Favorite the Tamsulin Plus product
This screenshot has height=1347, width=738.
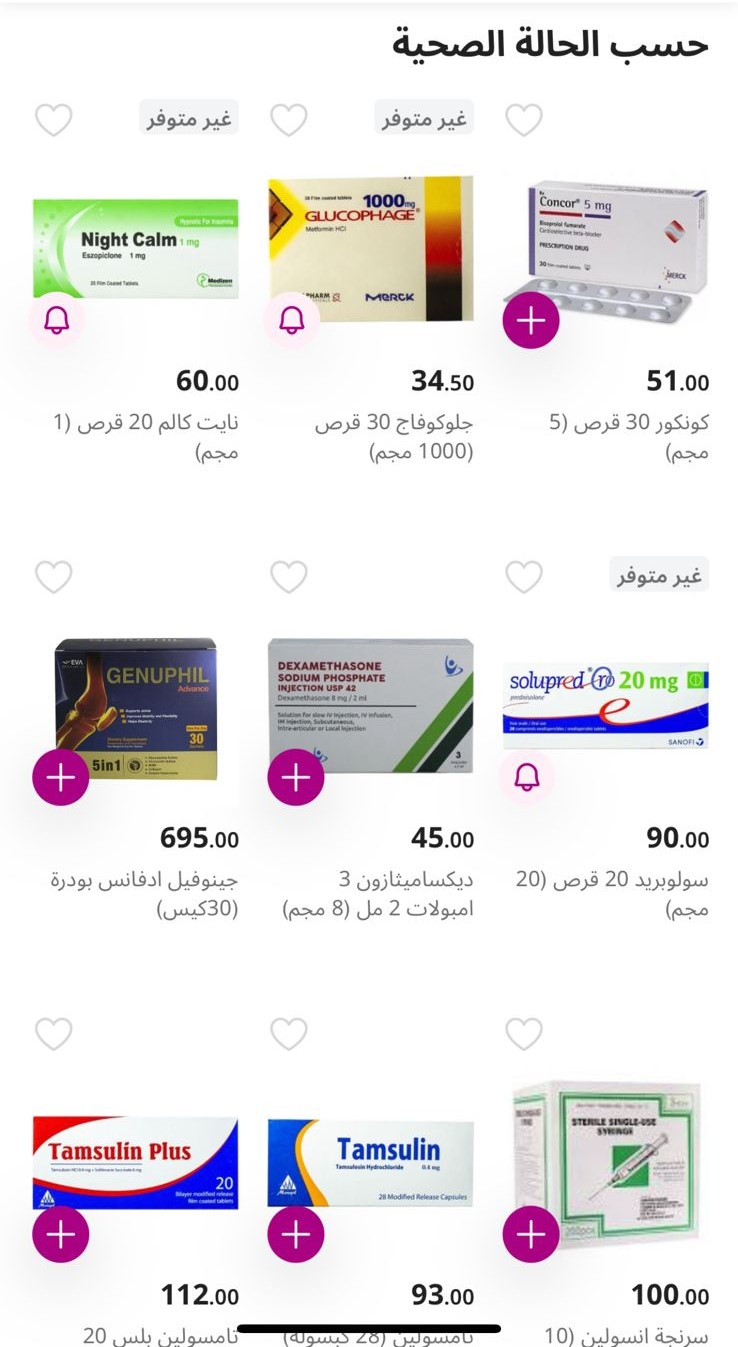pos(54,1033)
